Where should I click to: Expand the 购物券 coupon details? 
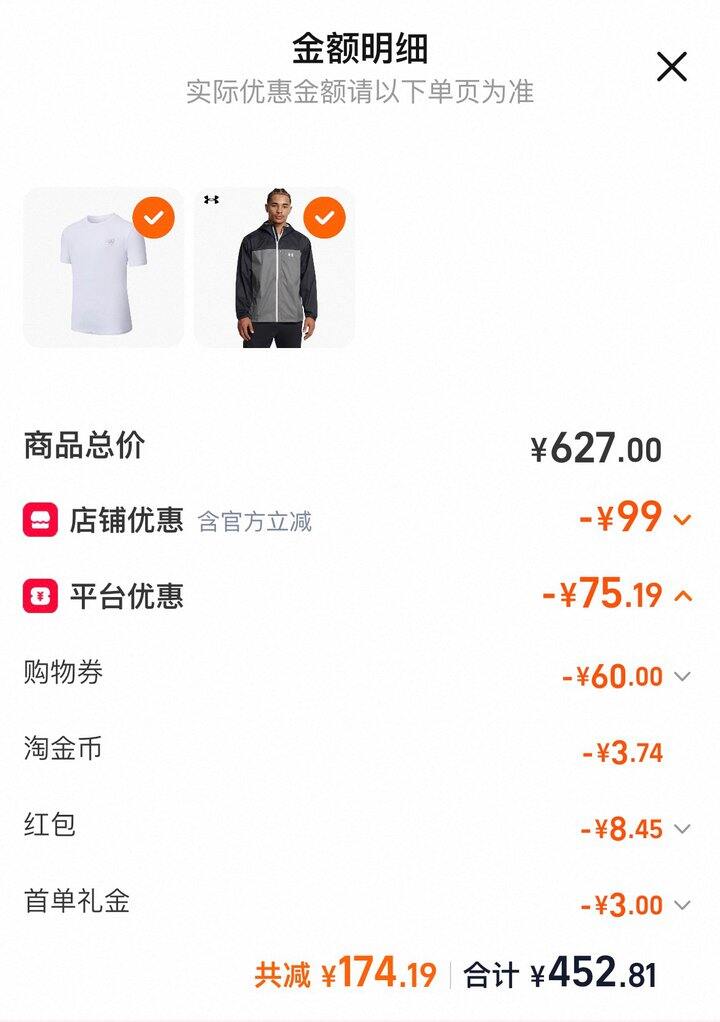pos(682,677)
